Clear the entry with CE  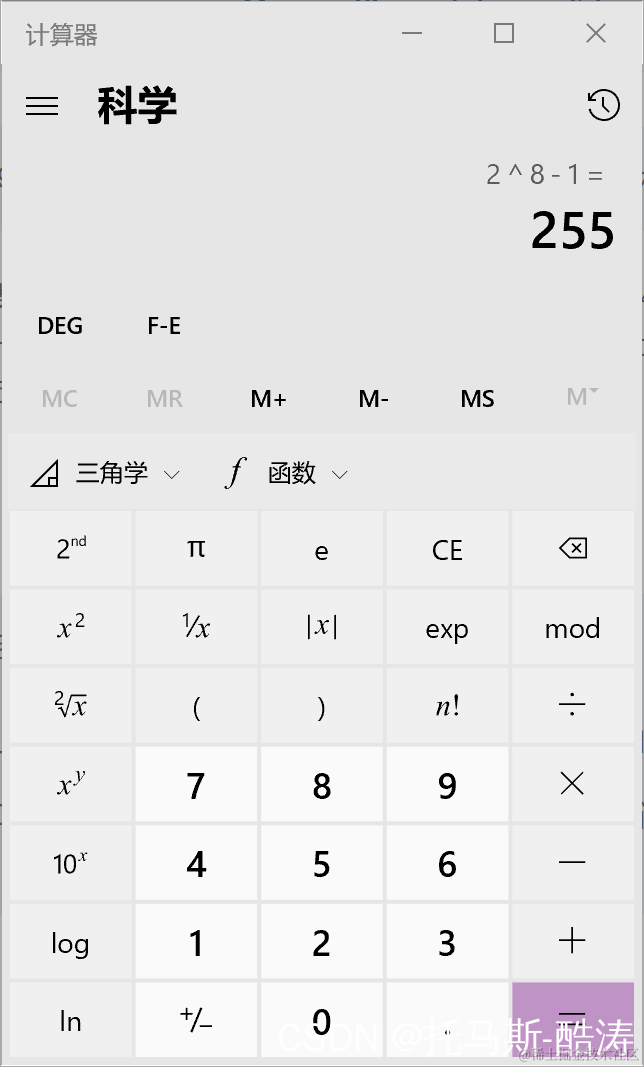(447, 549)
